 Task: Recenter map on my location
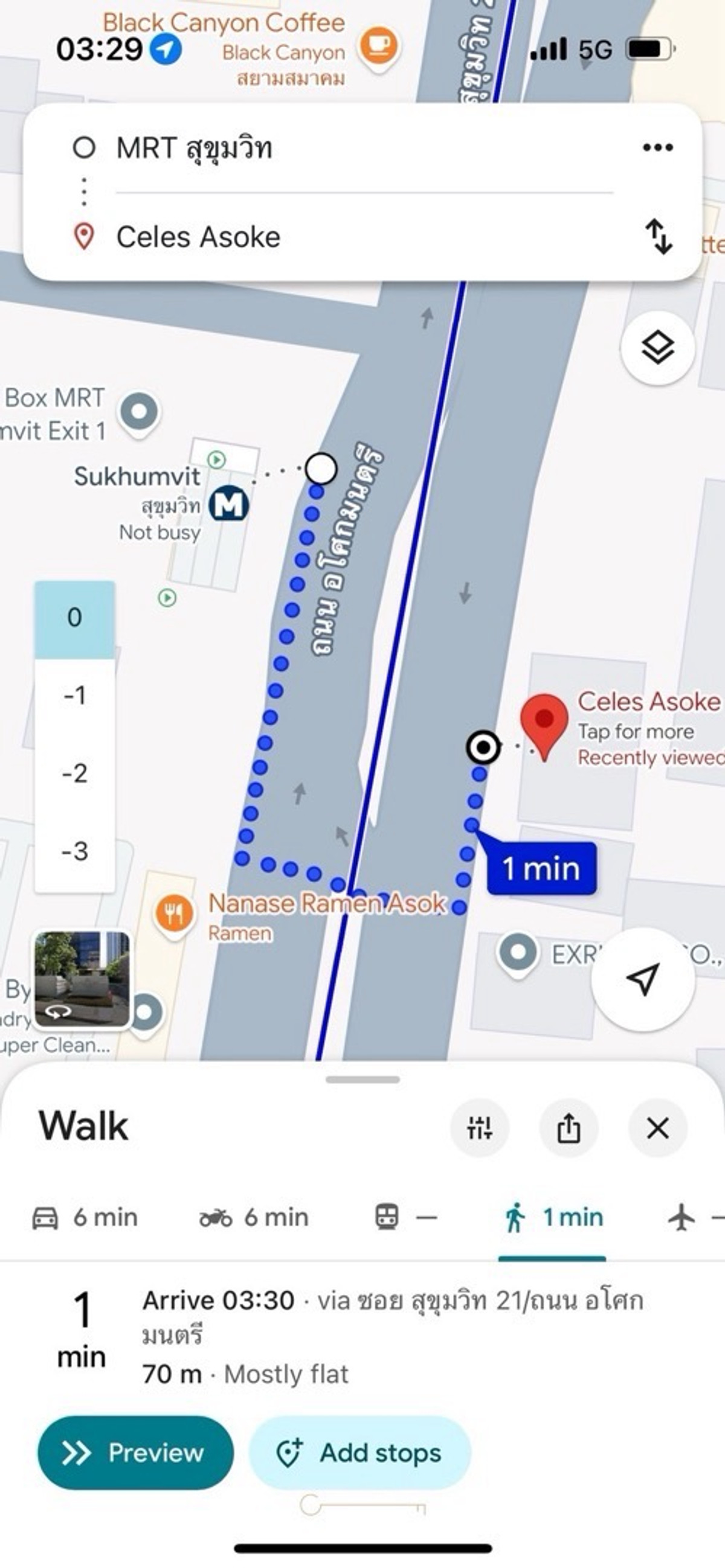click(x=643, y=979)
